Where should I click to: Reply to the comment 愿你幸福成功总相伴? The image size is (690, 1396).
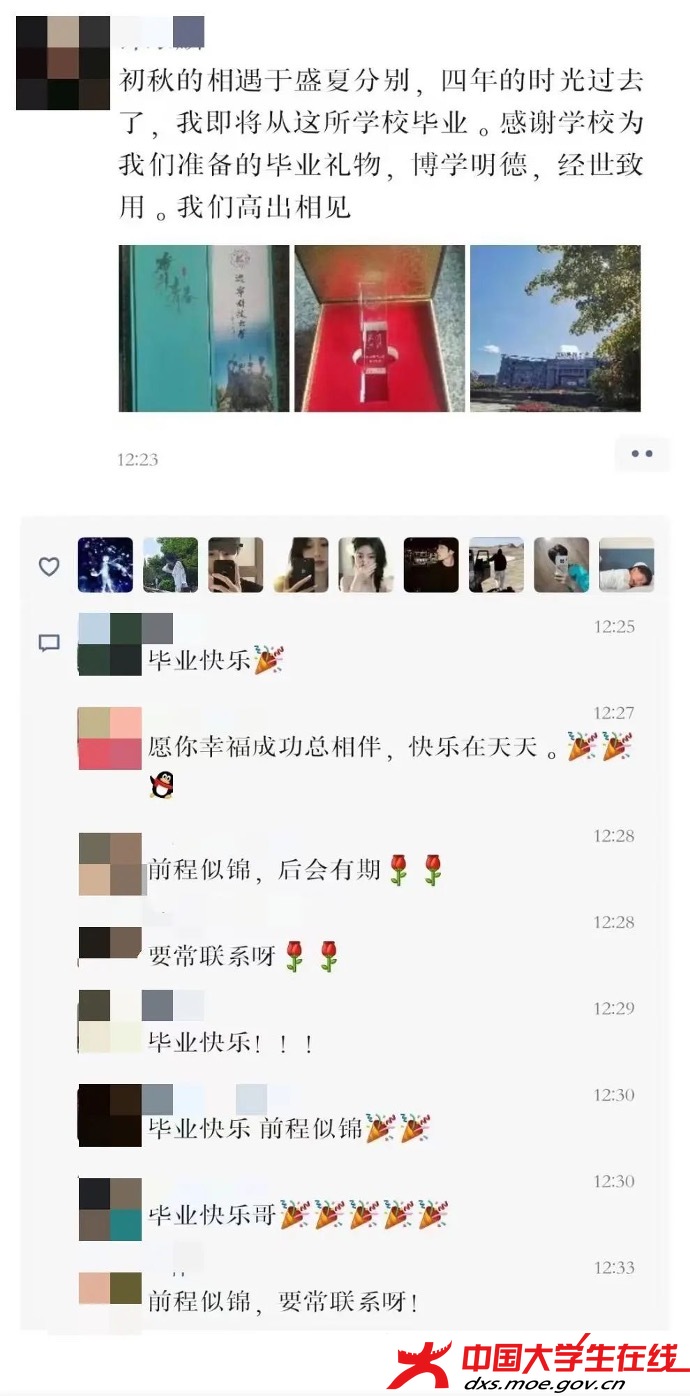350,747
